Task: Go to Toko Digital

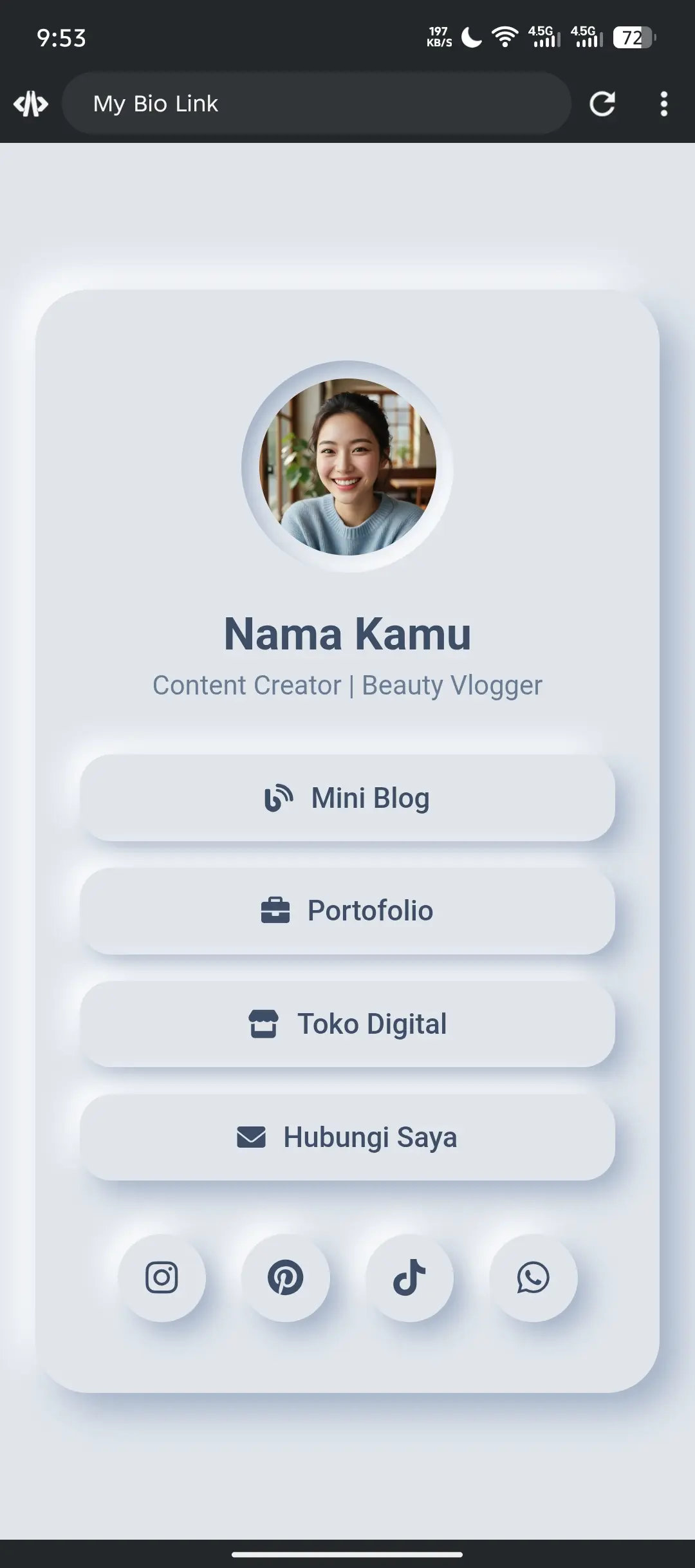Action: (347, 1024)
